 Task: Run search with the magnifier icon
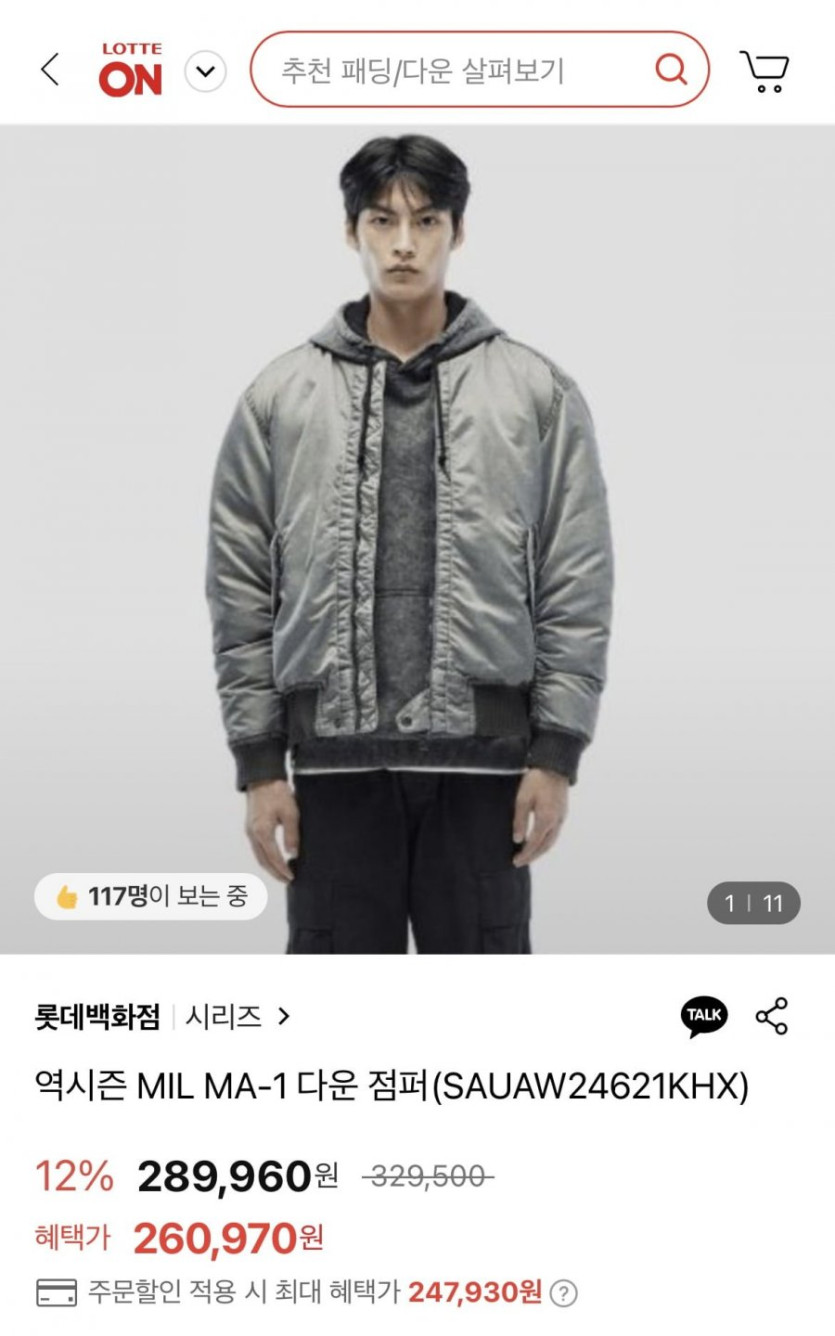coord(671,69)
